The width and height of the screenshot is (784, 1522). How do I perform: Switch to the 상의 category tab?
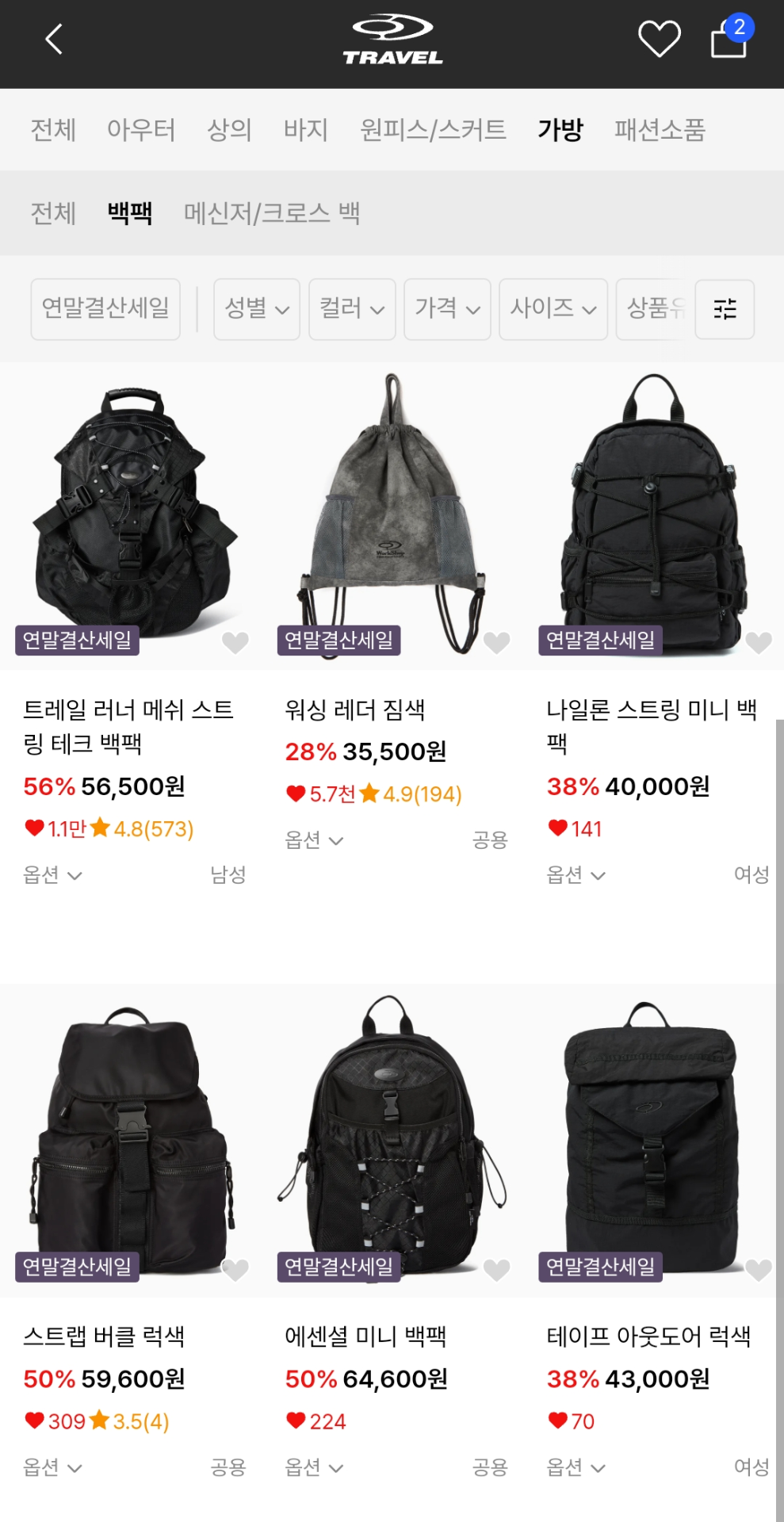tap(229, 129)
